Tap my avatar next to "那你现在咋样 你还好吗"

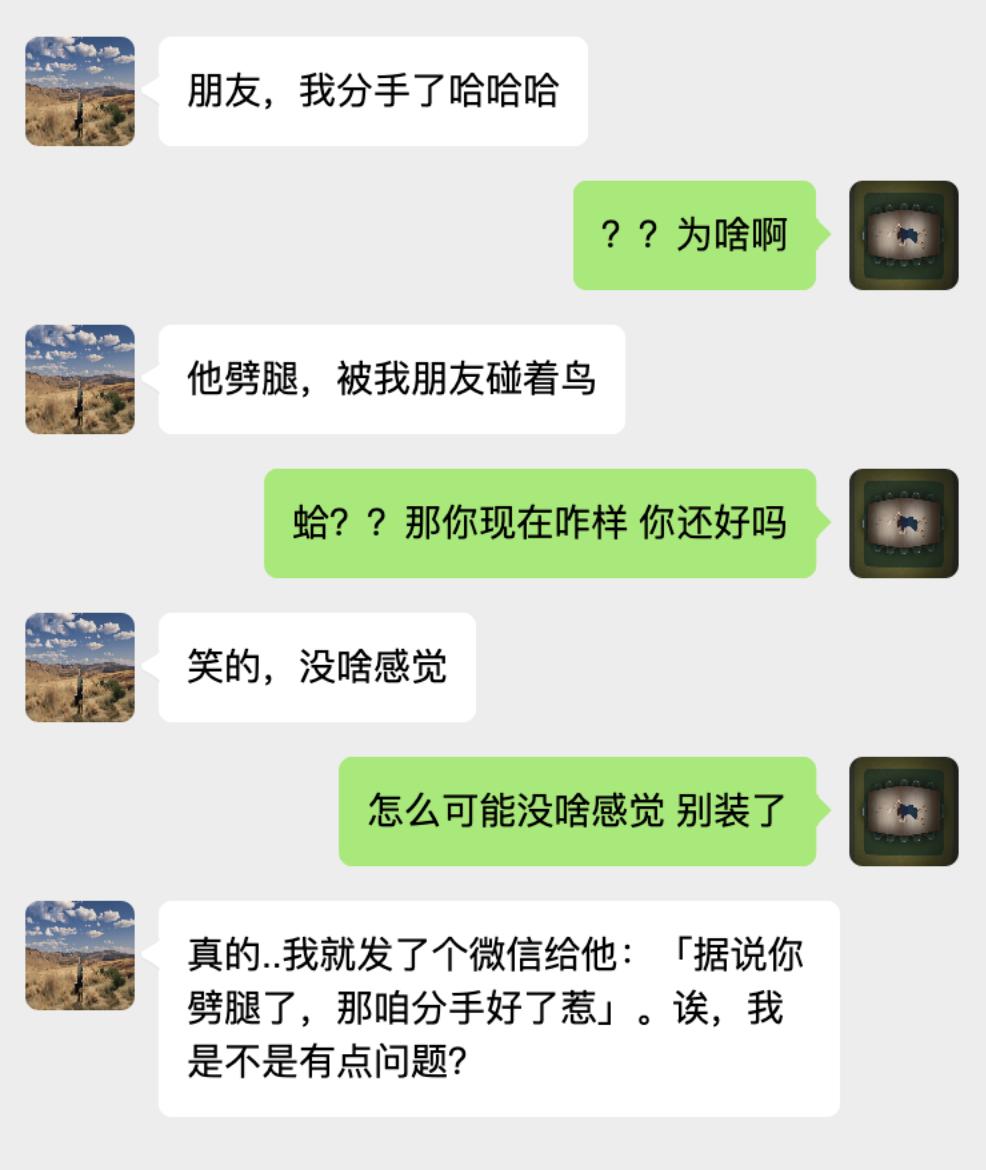pyautogui.click(x=903, y=523)
